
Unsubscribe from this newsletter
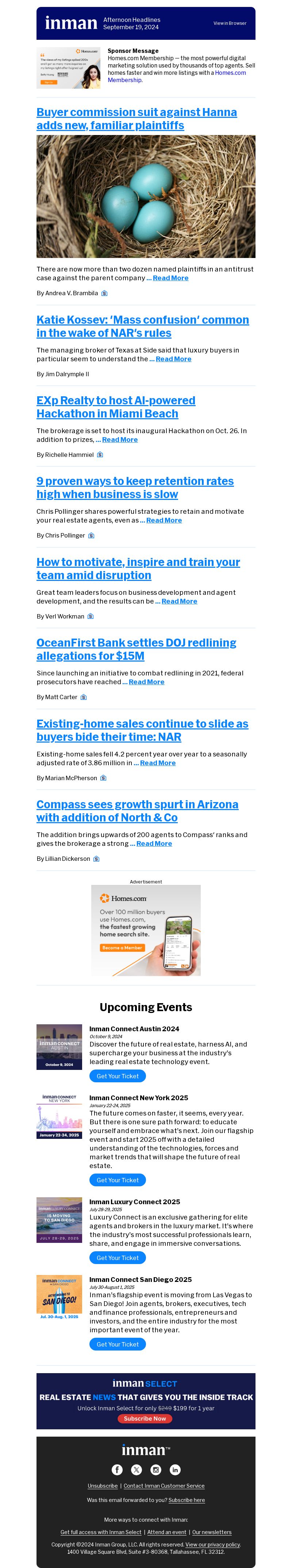coord(102,1486)
